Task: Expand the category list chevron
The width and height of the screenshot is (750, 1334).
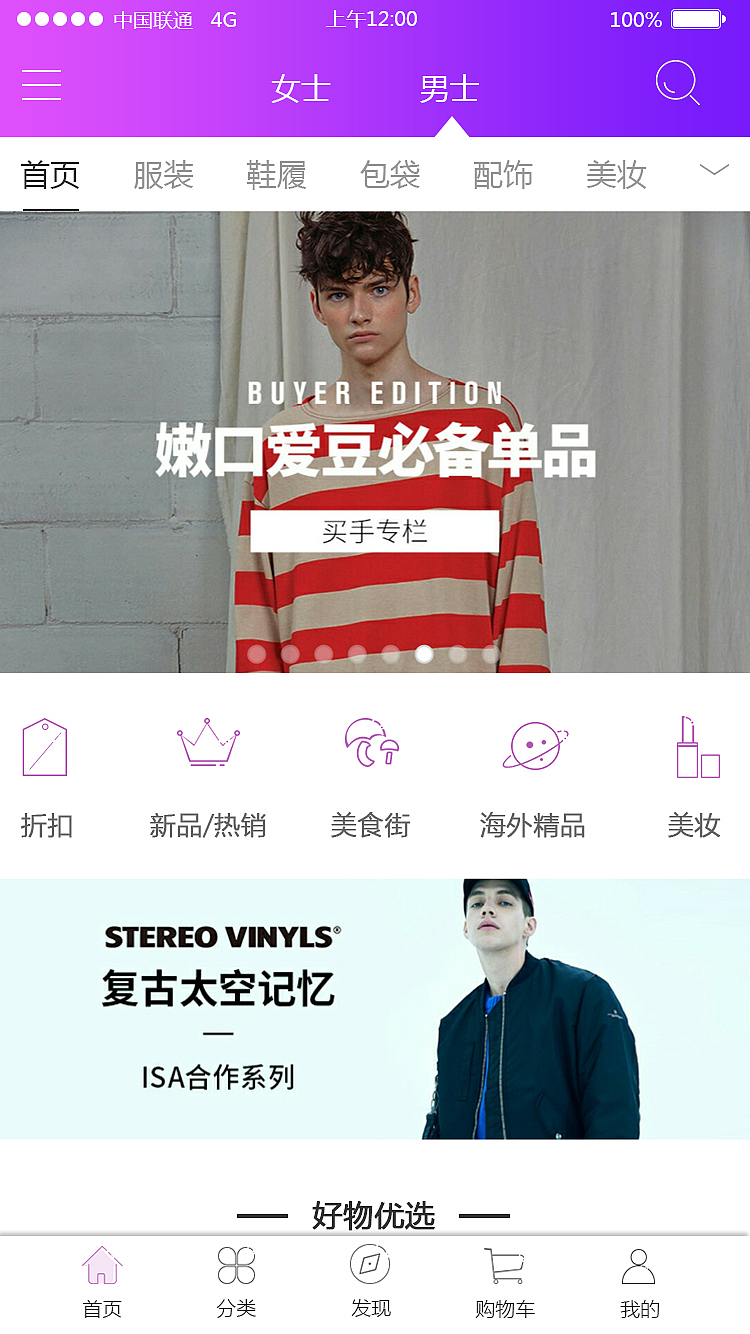Action: point(714,171)
